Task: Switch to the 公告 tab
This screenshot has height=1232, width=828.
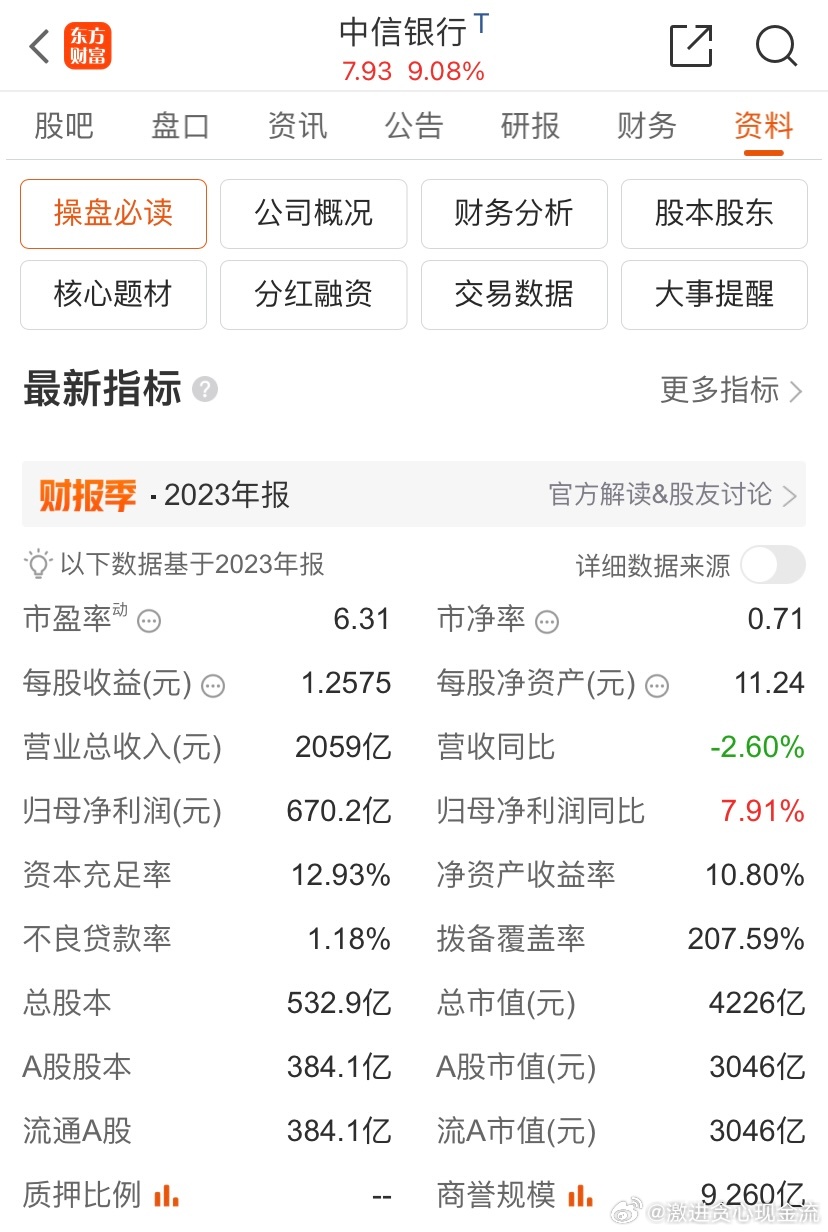Action: (414, 126)
